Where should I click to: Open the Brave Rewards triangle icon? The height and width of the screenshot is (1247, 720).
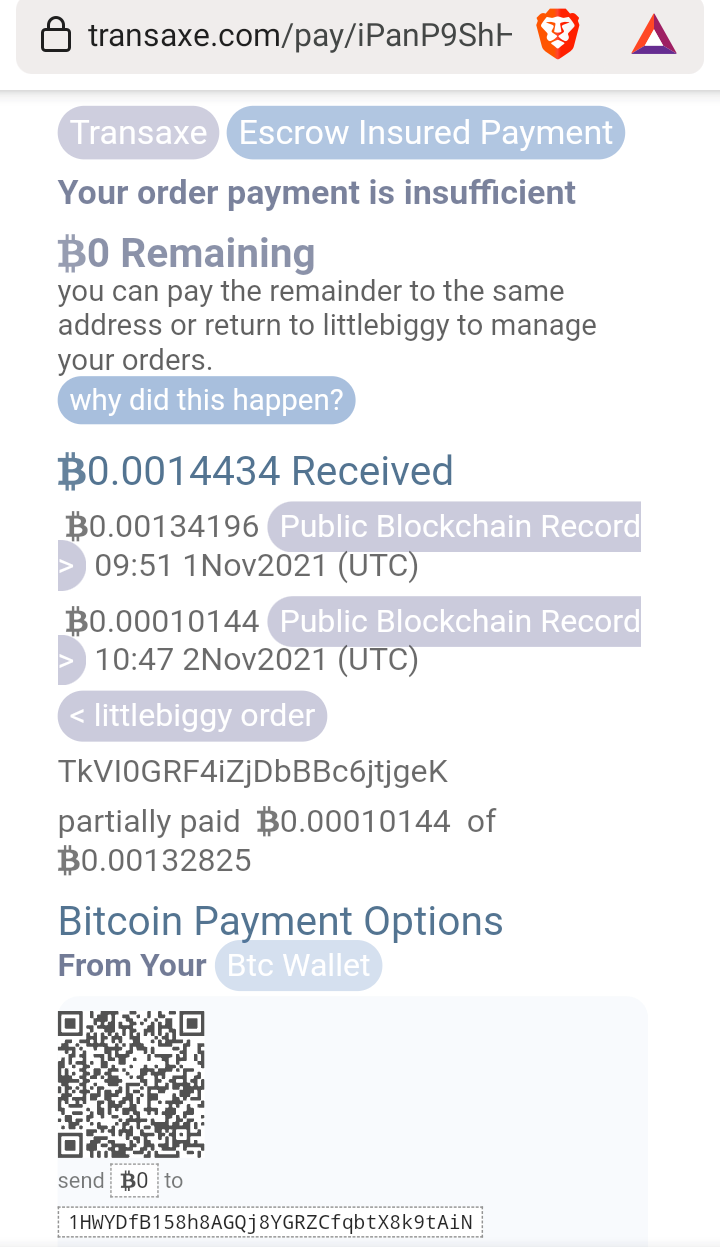pos(654,36)
